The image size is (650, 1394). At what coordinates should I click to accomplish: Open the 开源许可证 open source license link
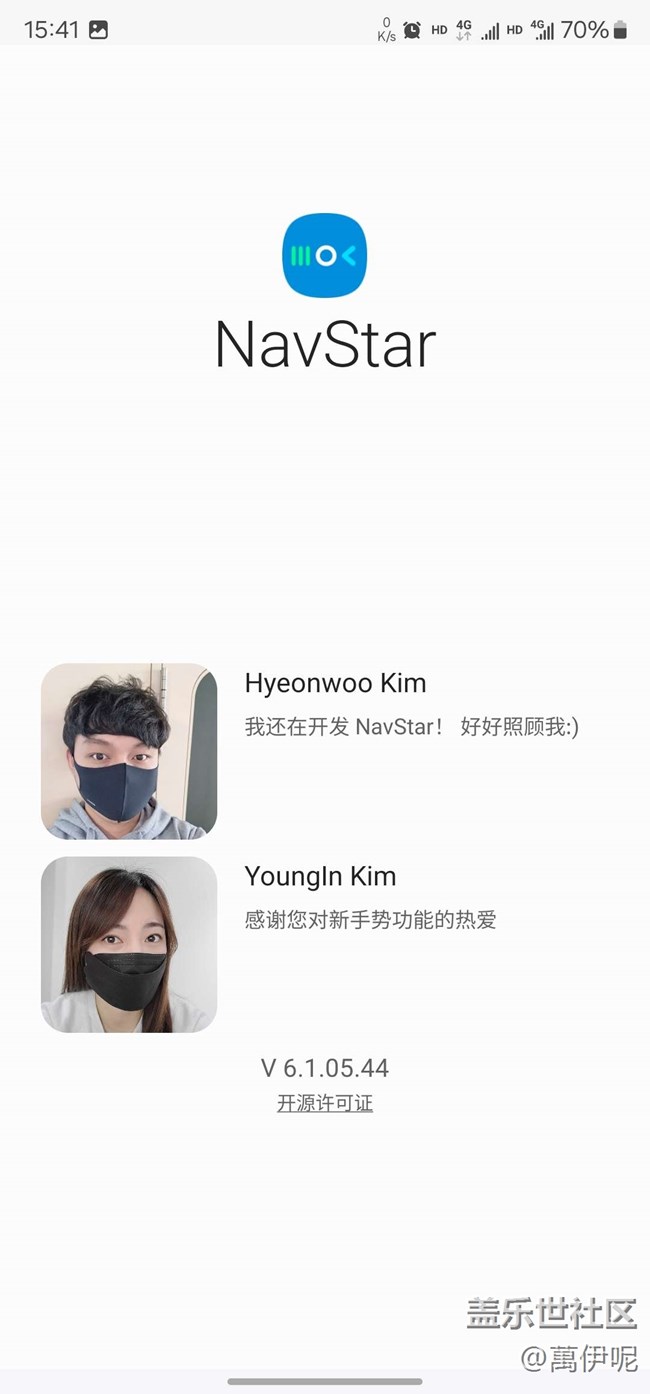pos(325,1103)
